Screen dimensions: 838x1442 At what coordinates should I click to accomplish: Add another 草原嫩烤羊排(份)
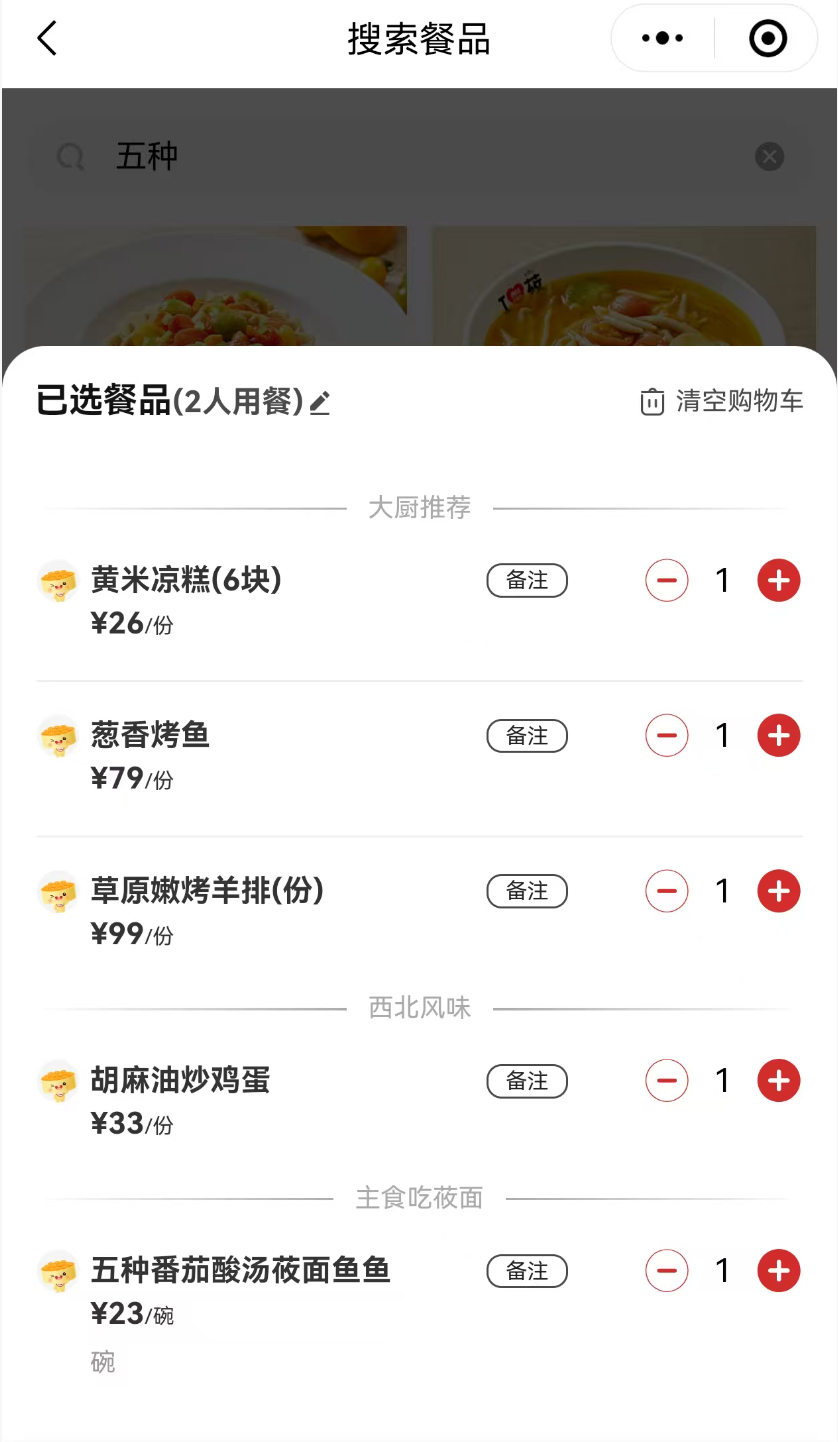779,891
